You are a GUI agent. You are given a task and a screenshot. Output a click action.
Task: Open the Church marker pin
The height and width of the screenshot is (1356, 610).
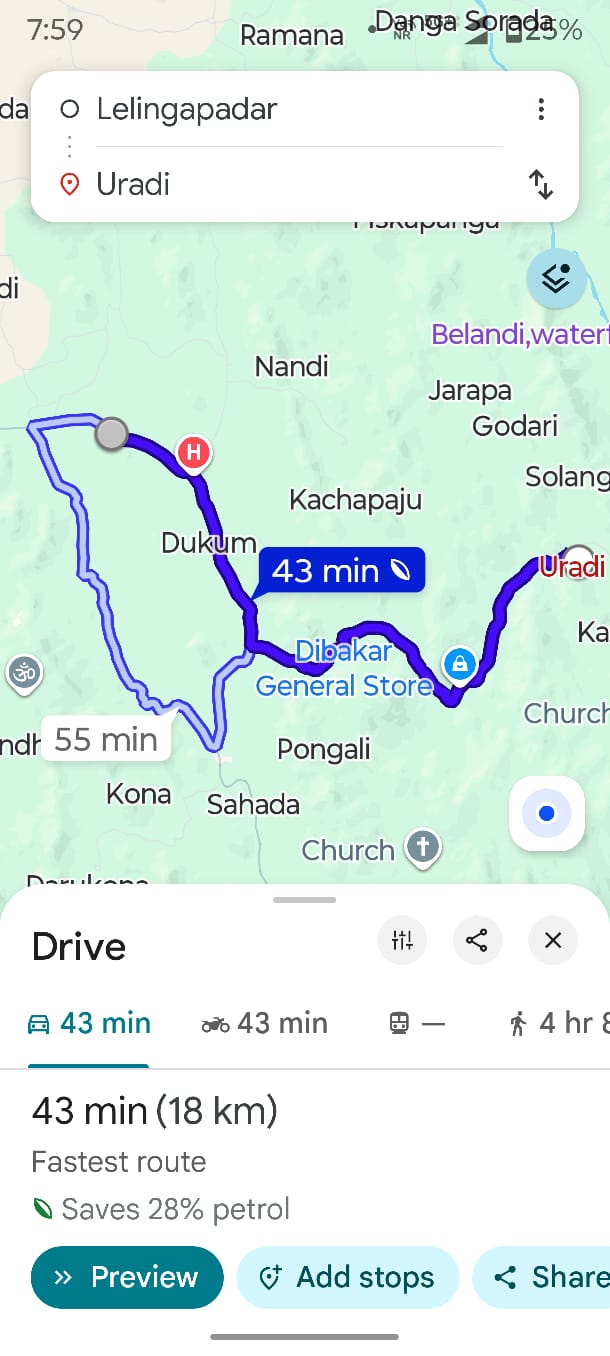point(423,847)
